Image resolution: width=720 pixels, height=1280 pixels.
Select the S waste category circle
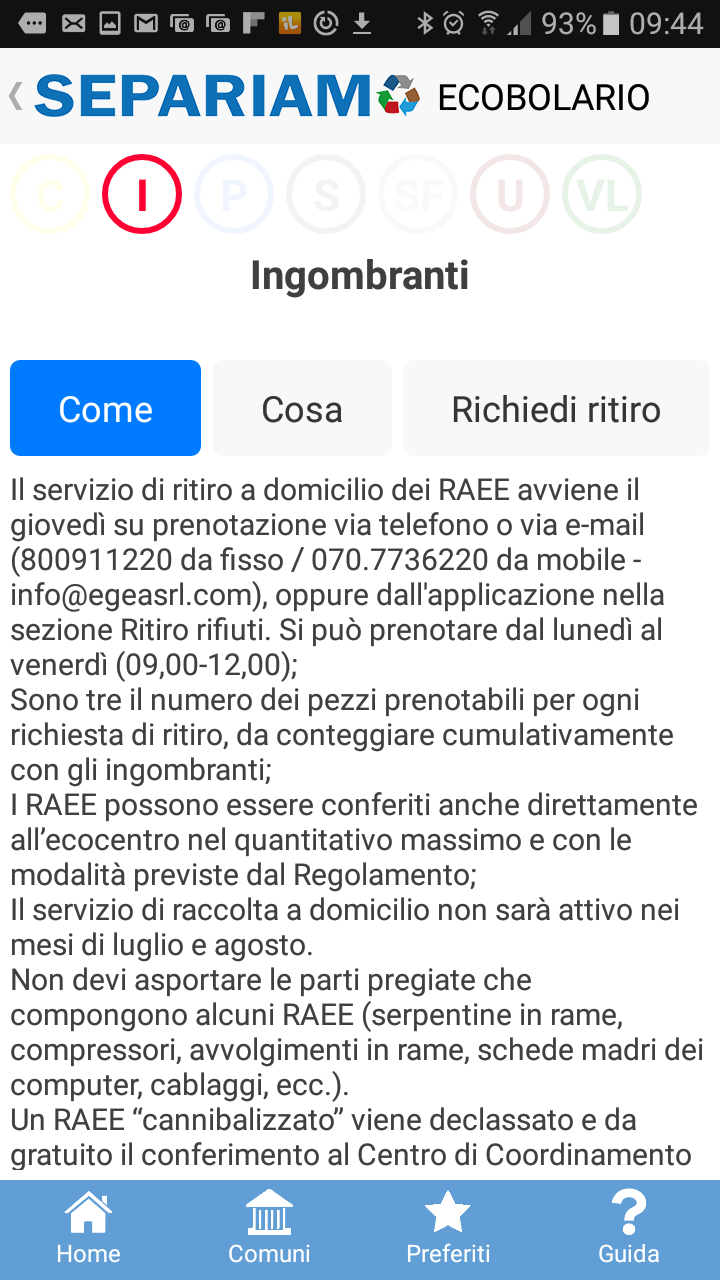click(x=326, y=195)
